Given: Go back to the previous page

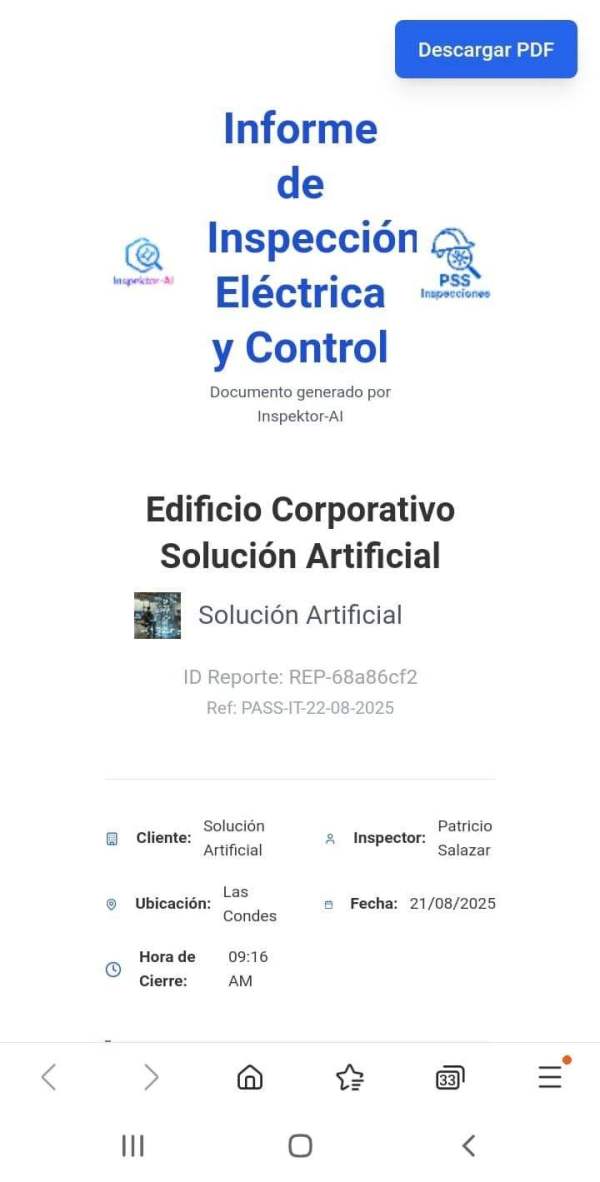Looking at the screenshot, I should click(x=48, y=1077).
